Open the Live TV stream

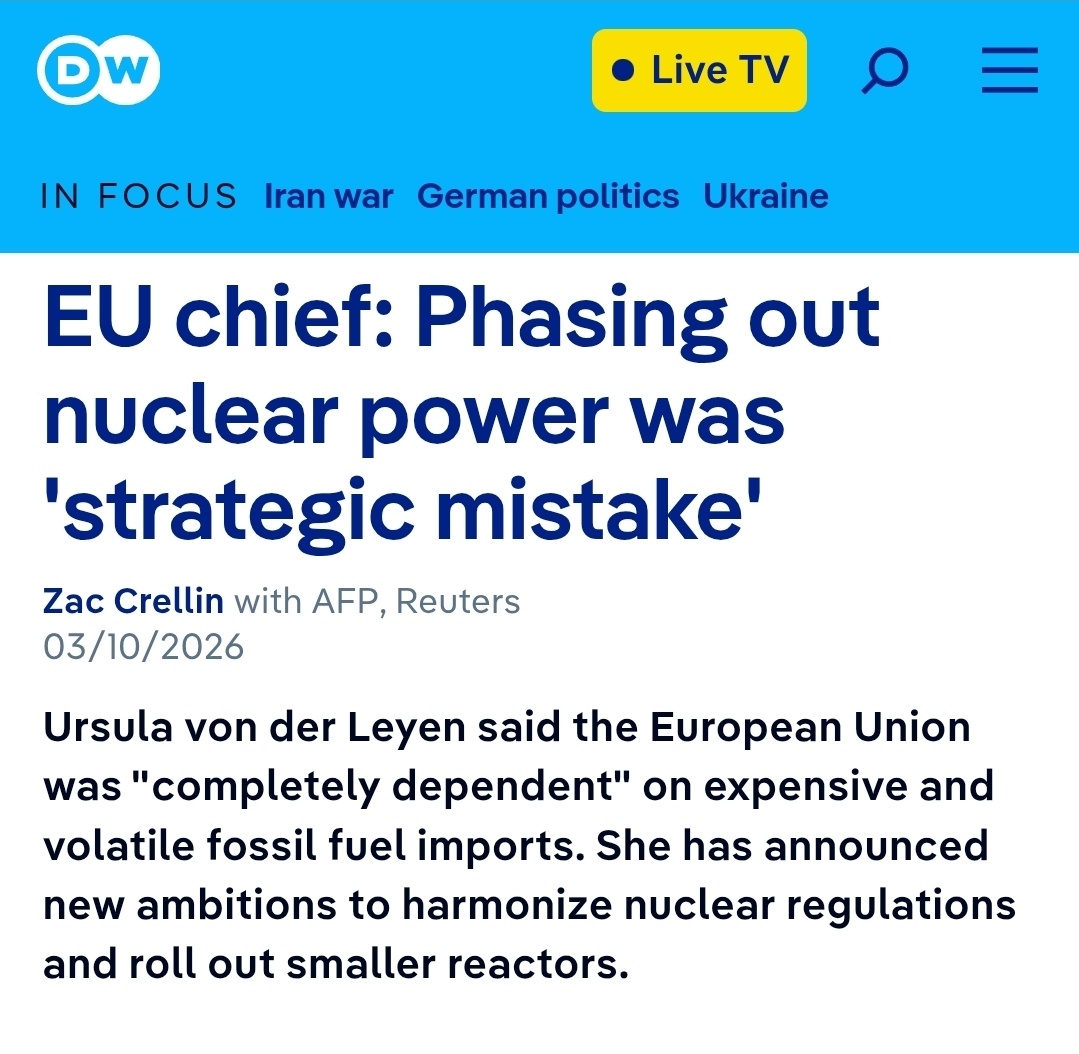pos(699,70)
